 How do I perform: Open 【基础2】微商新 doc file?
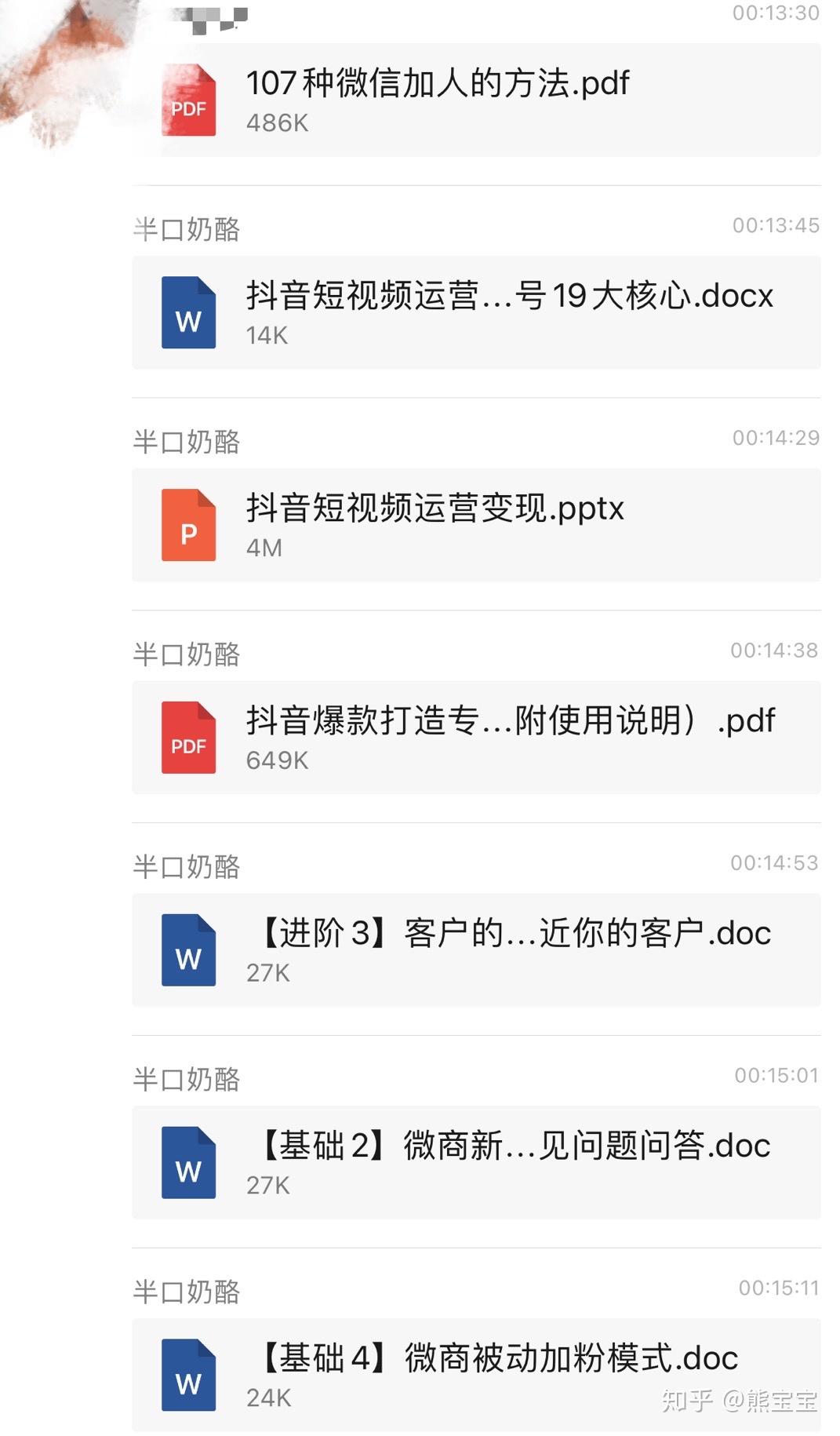(475, 1162)
